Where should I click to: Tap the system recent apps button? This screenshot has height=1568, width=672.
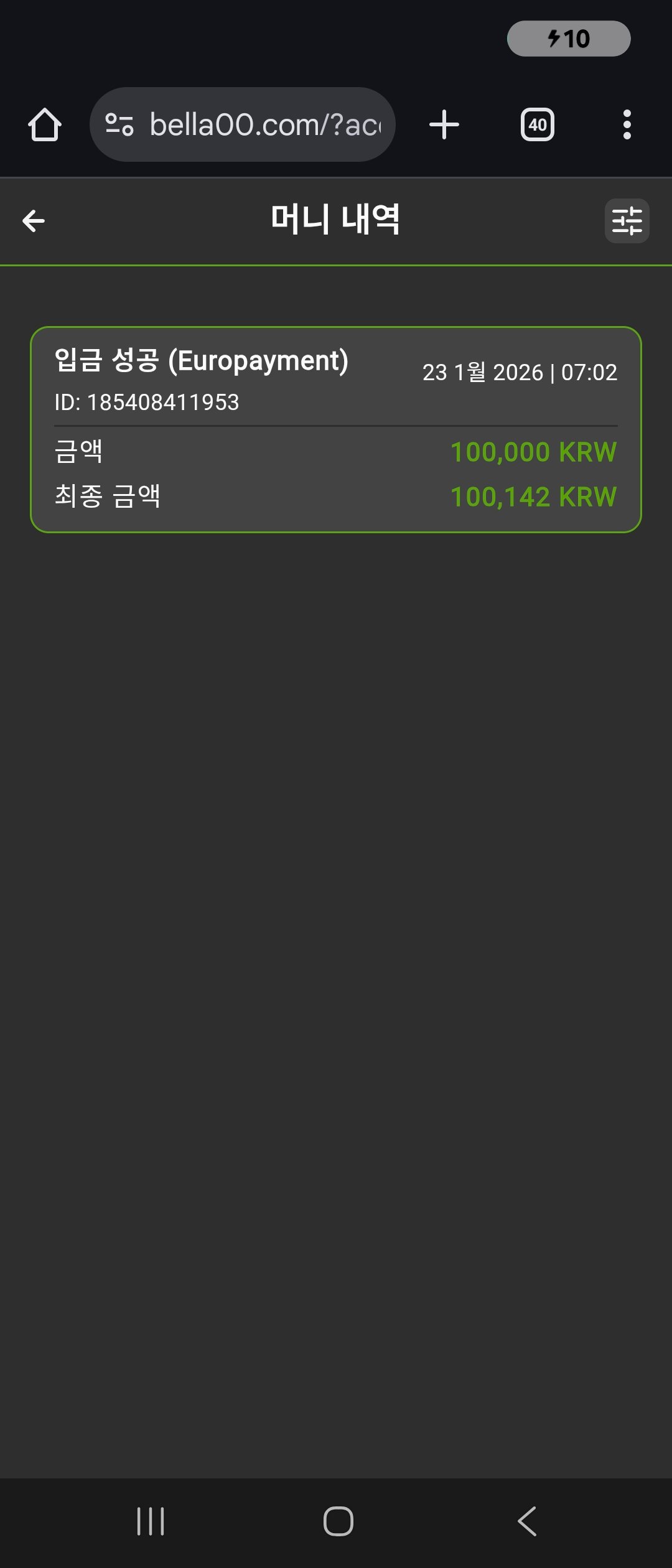pyautogui.click(x=151, y=1521)
